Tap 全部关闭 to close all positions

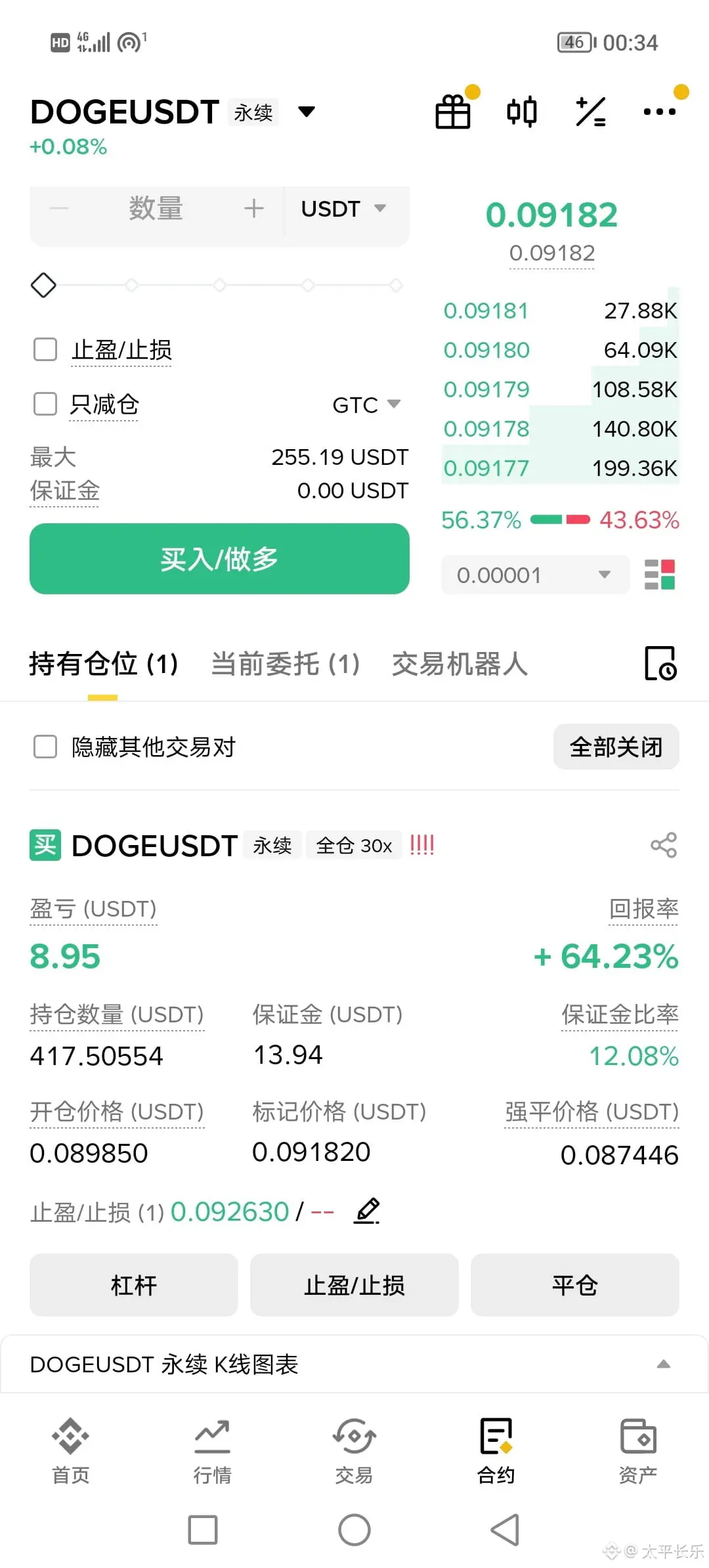(616, 747)
